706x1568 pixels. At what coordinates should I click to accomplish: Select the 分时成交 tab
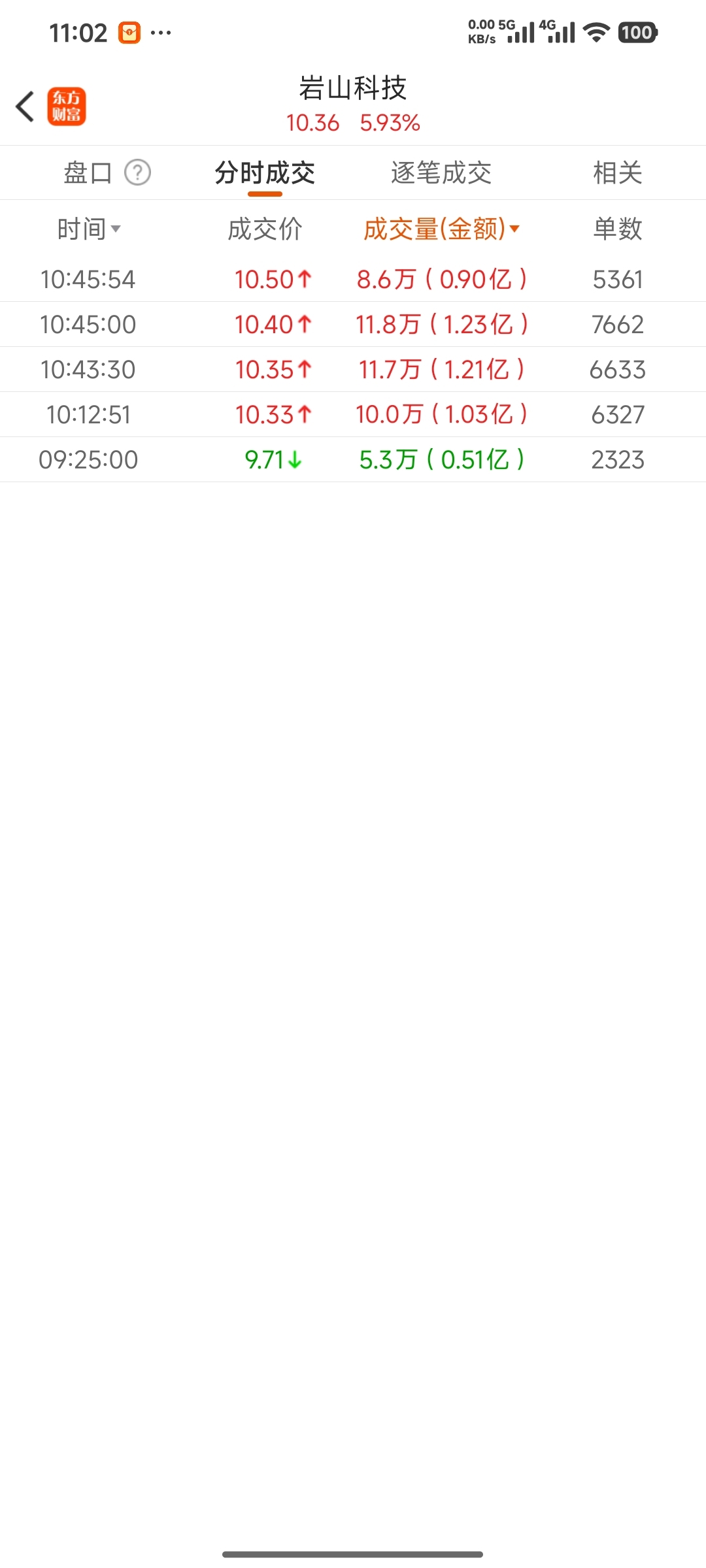[x=265, y=173]
